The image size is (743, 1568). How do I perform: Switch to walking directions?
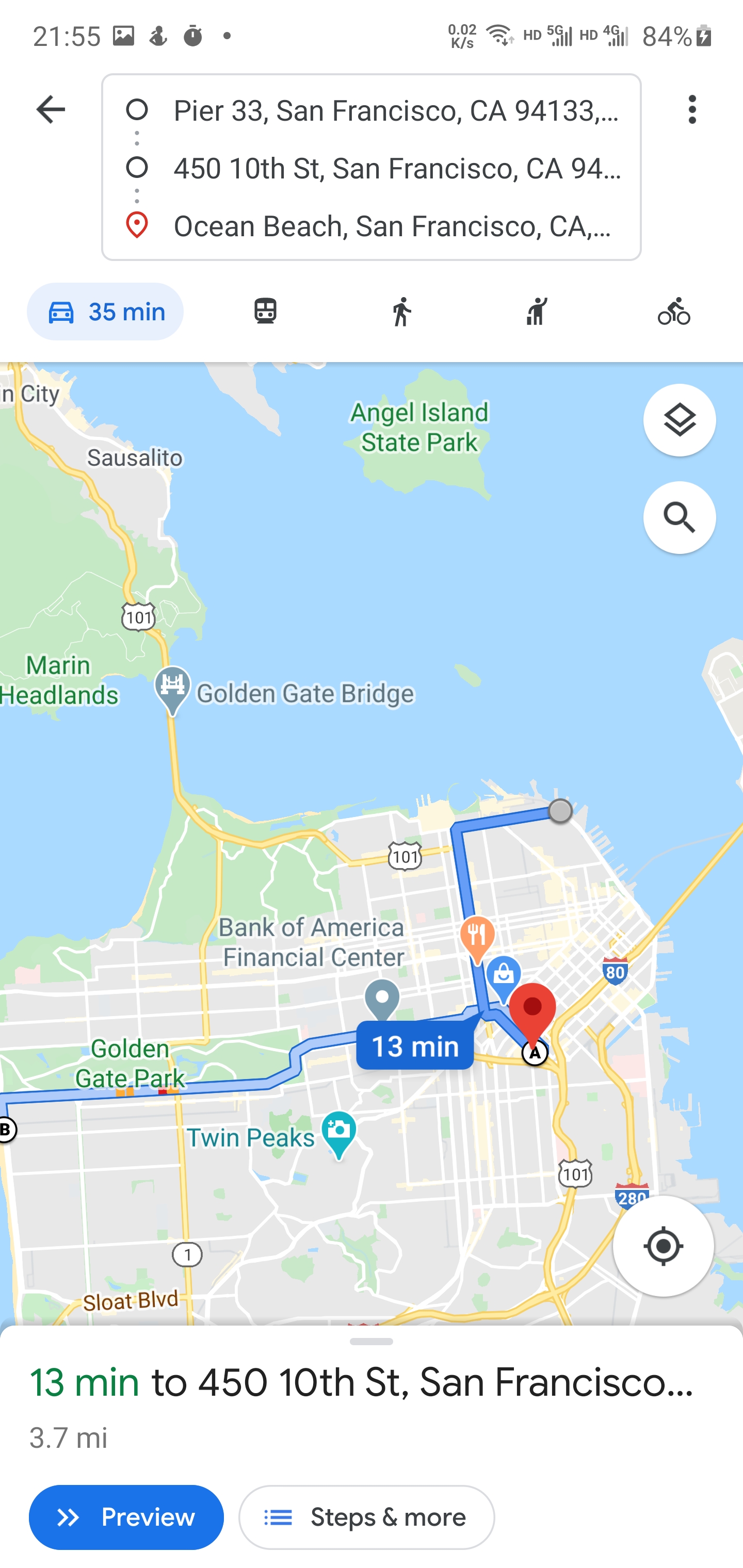tap(401, 312)
